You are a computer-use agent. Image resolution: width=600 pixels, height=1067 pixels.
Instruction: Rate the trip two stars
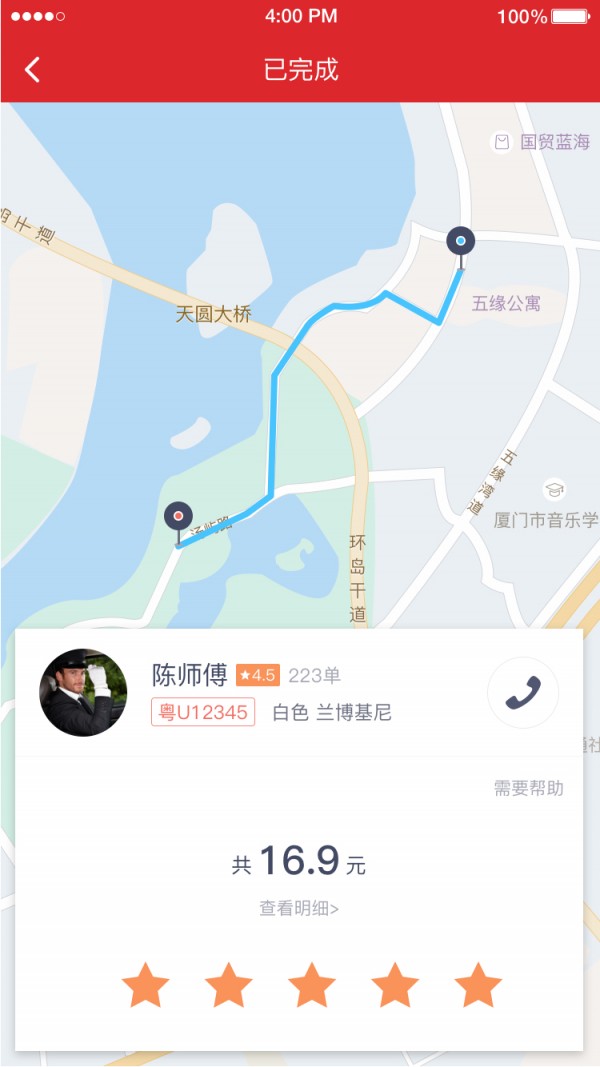click(x=229, y=985)
